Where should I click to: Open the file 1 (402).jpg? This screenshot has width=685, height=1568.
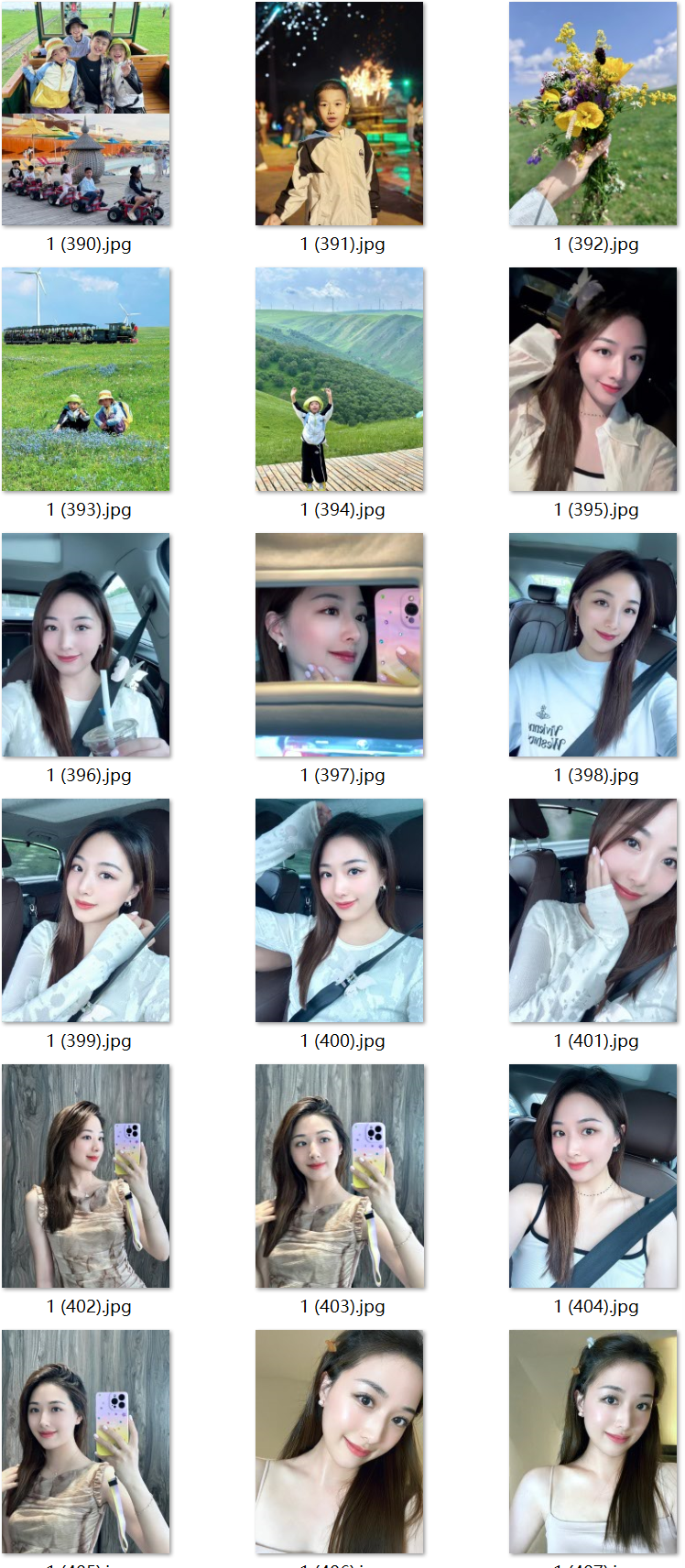pyautogui.click(x=86, y=1176)
